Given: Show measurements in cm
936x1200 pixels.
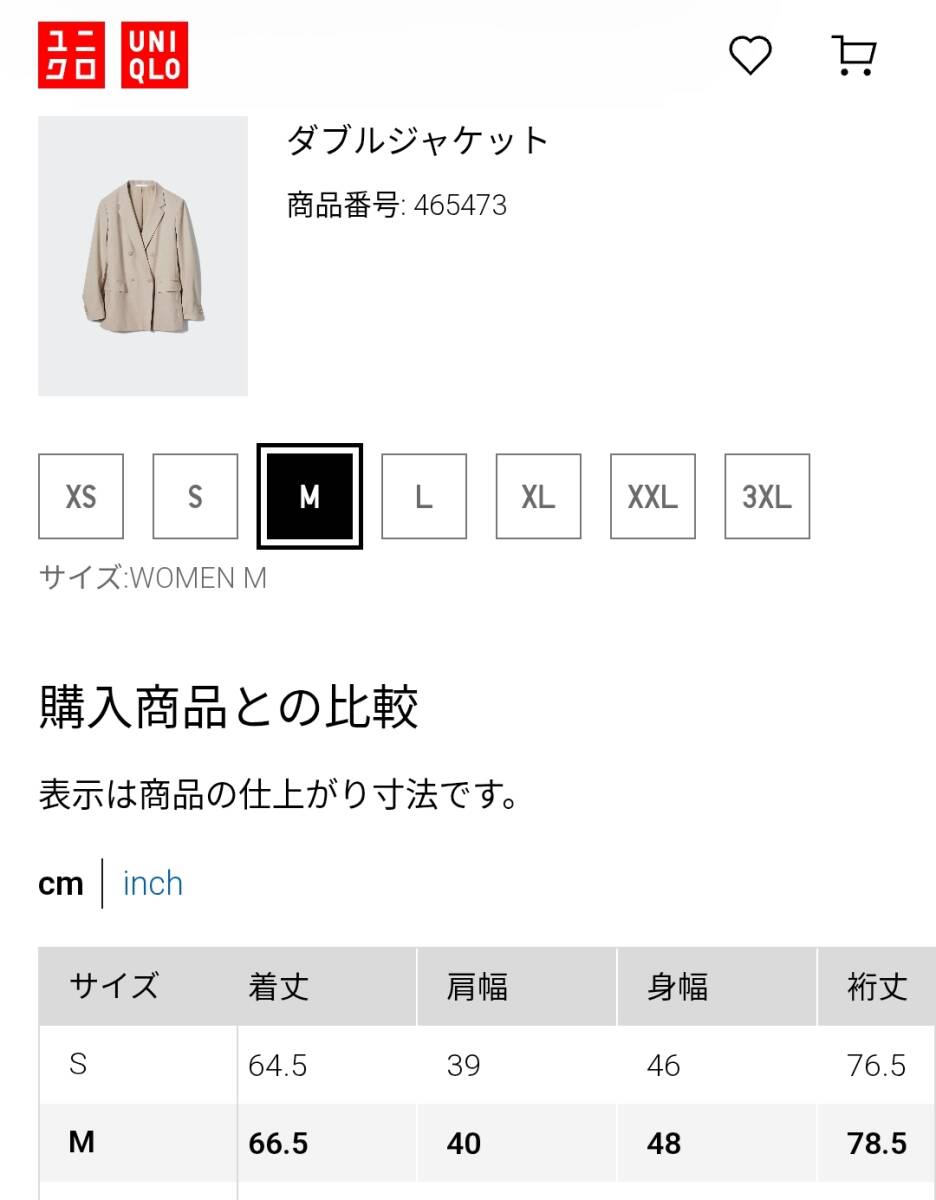Looking at the screenshot, I should click(61, 883).
